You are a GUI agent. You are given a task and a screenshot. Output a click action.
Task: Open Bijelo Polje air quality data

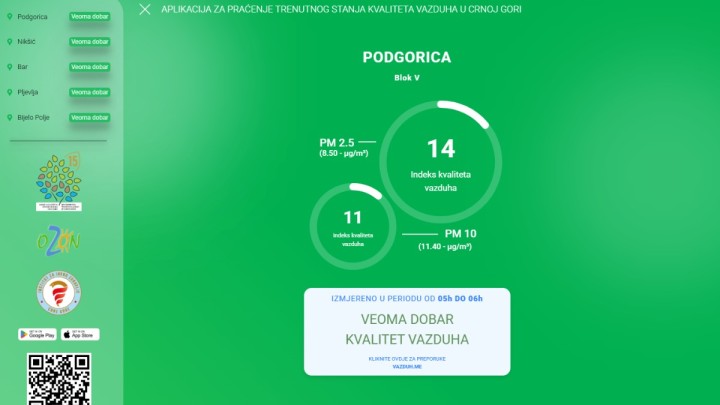tap(35, 117)
